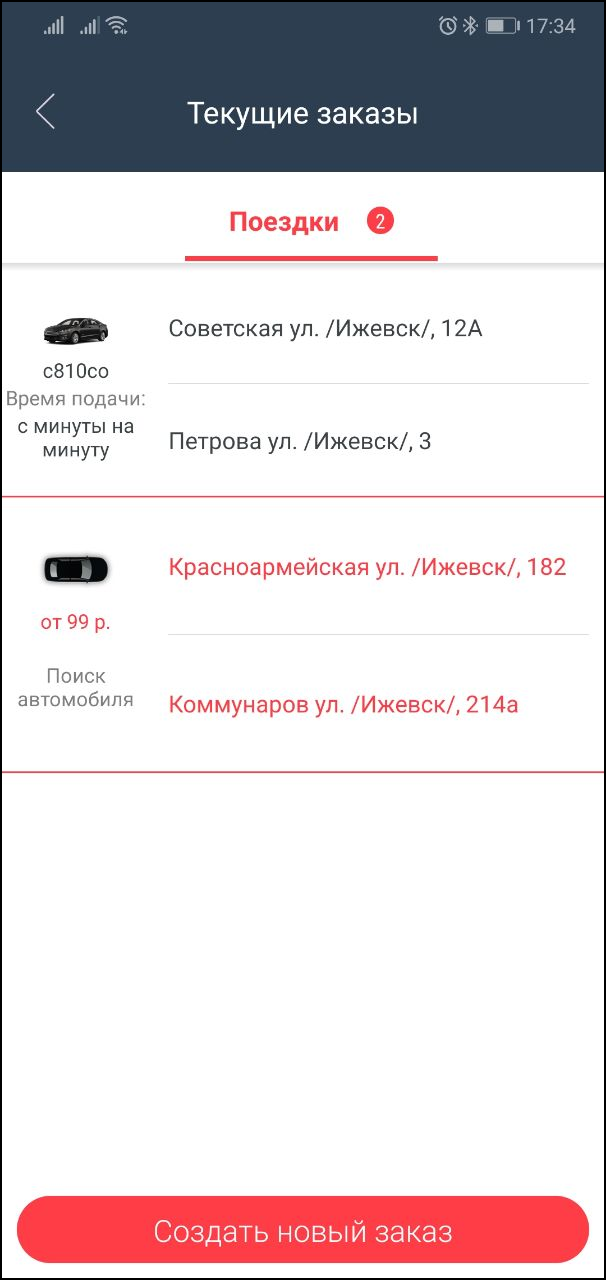Tap Создать новый заказ button
This screenshot has height=1280, width=606.
click(303, 1231)
